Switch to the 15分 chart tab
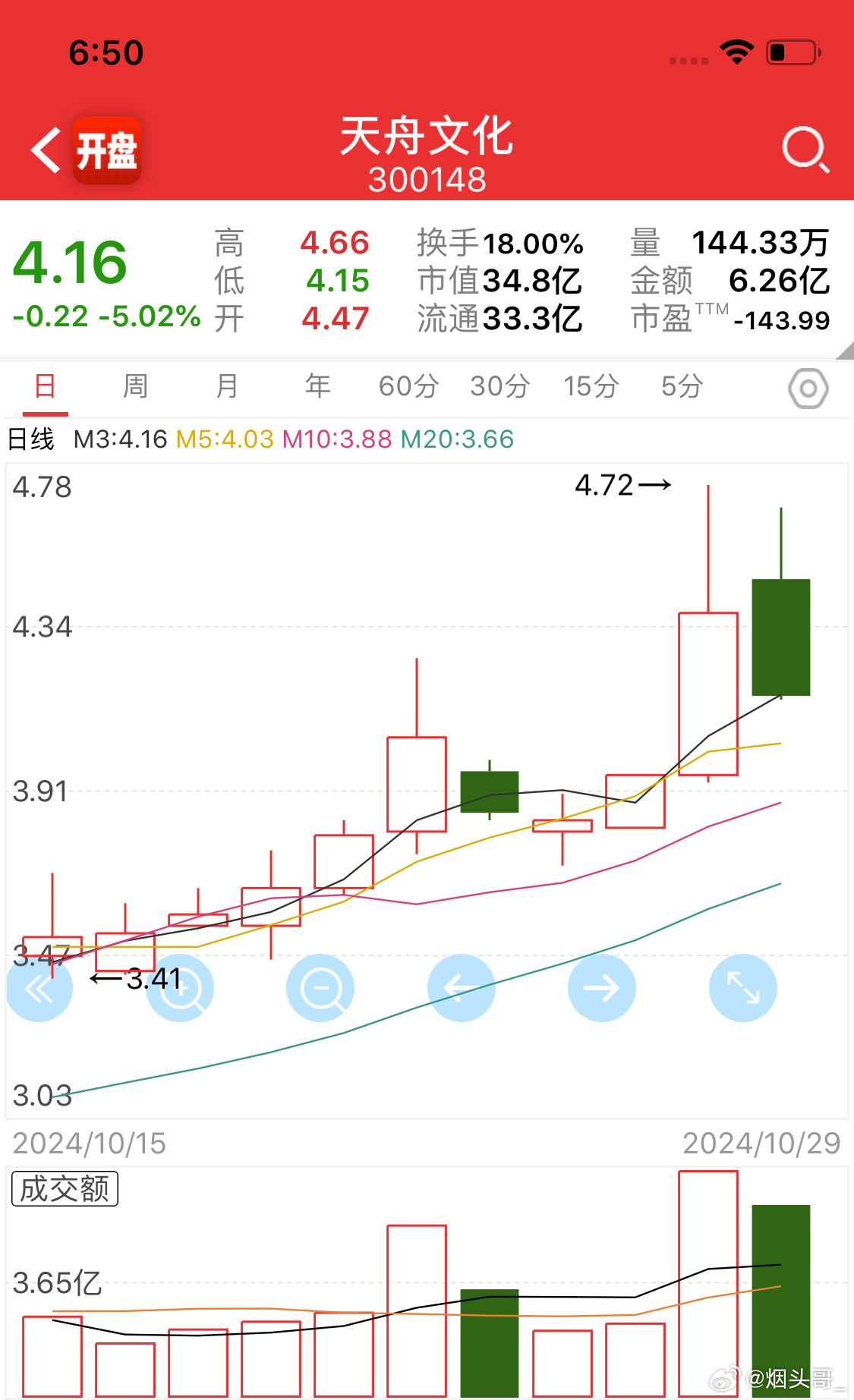The width and height of the screenshot is (854, 1400). tap(591, 386)
